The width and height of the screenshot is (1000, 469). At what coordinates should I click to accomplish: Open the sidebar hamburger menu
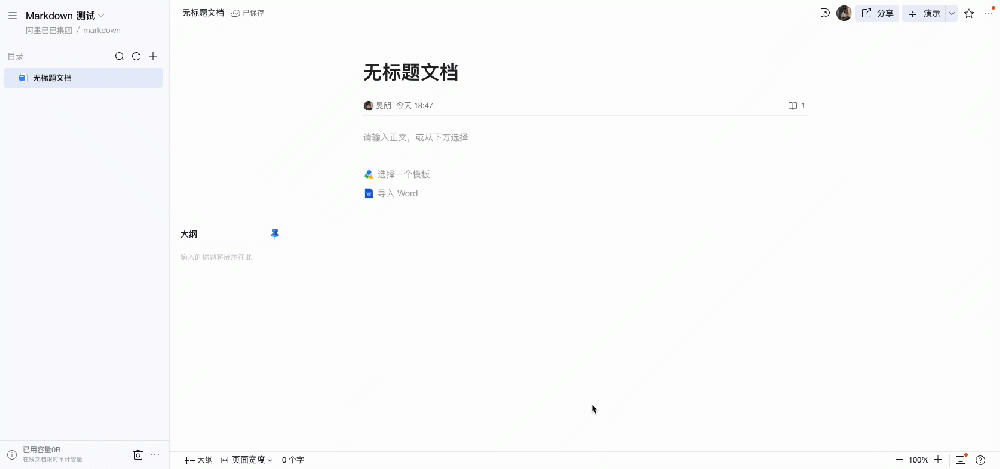pos(12,16)
